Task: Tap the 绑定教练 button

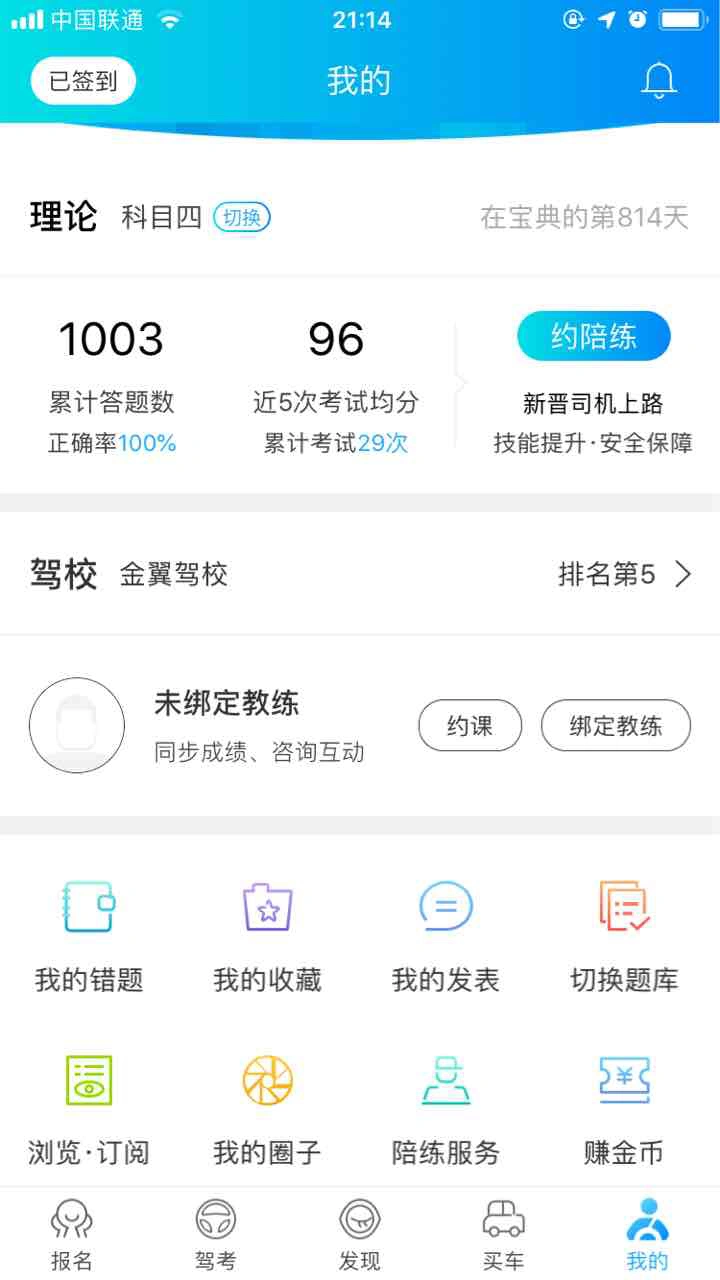Action: pos(616,725)
